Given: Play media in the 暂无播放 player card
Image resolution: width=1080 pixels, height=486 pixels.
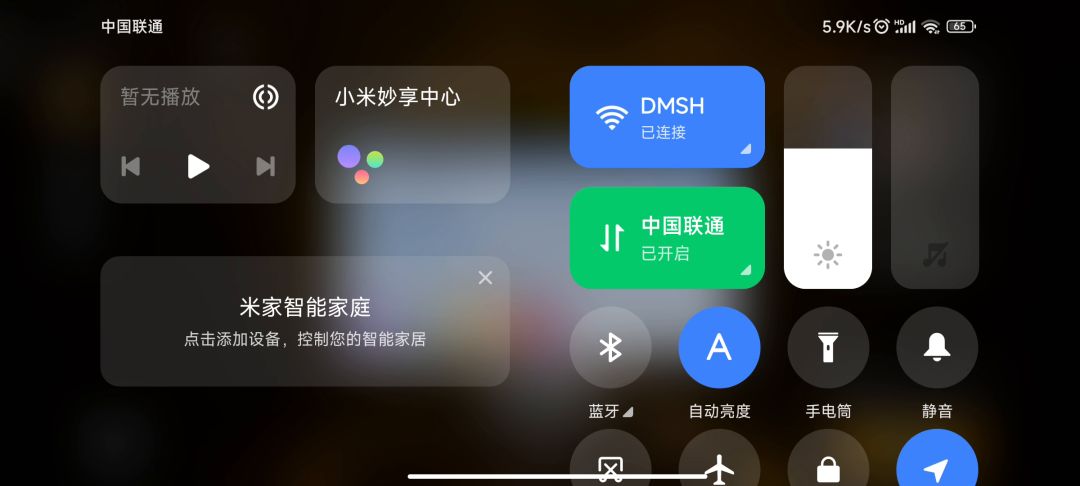Looking at the screenshot, I should pyautogui.click(x=199, y=166).
